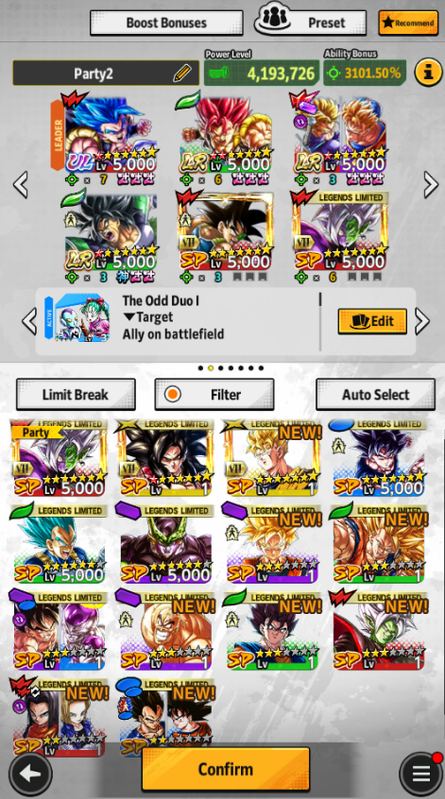445x799 pixels.
Task: Select the Cell character card in the list
Action: click(x=165, y=544)
